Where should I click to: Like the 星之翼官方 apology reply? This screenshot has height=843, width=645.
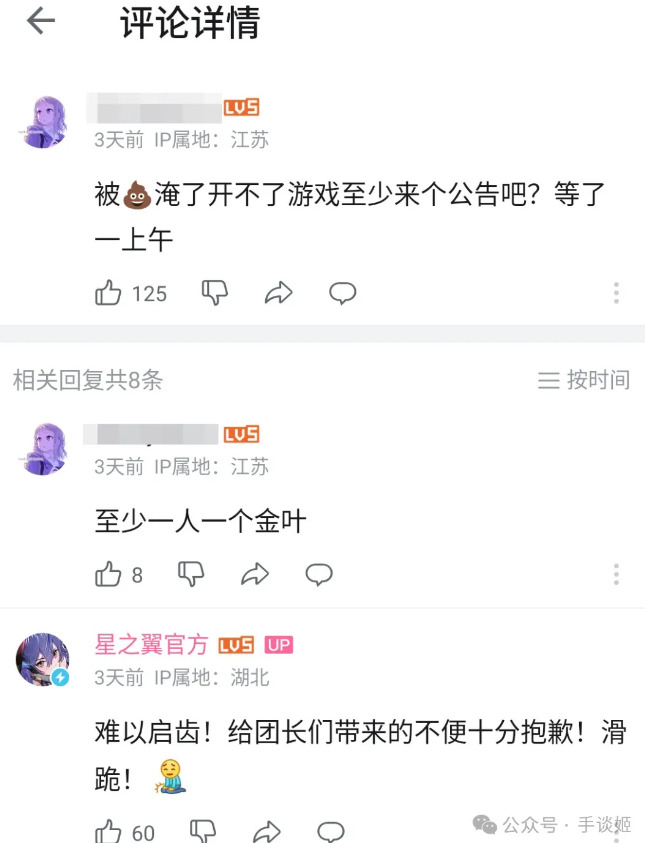tap(109, 831)
